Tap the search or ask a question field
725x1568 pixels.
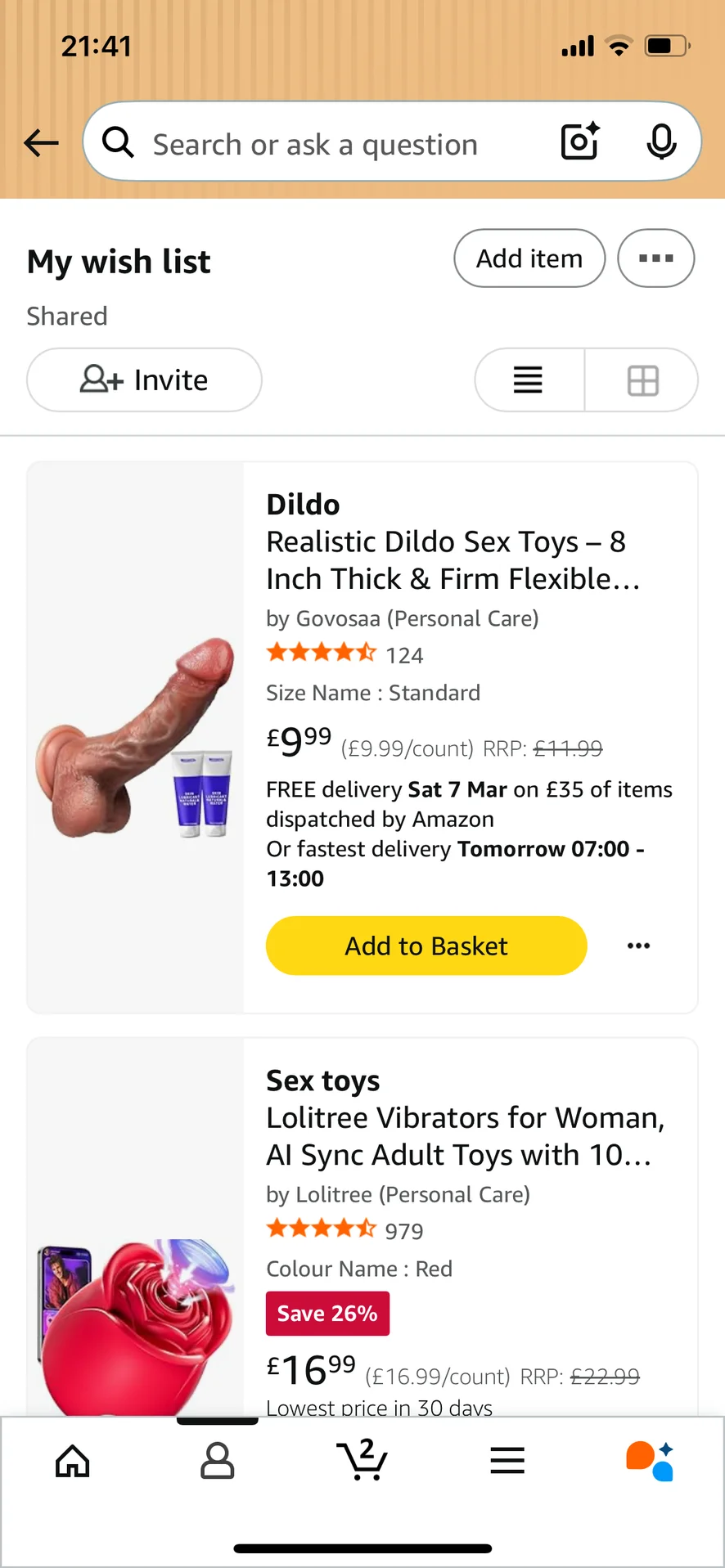(327, 145)
